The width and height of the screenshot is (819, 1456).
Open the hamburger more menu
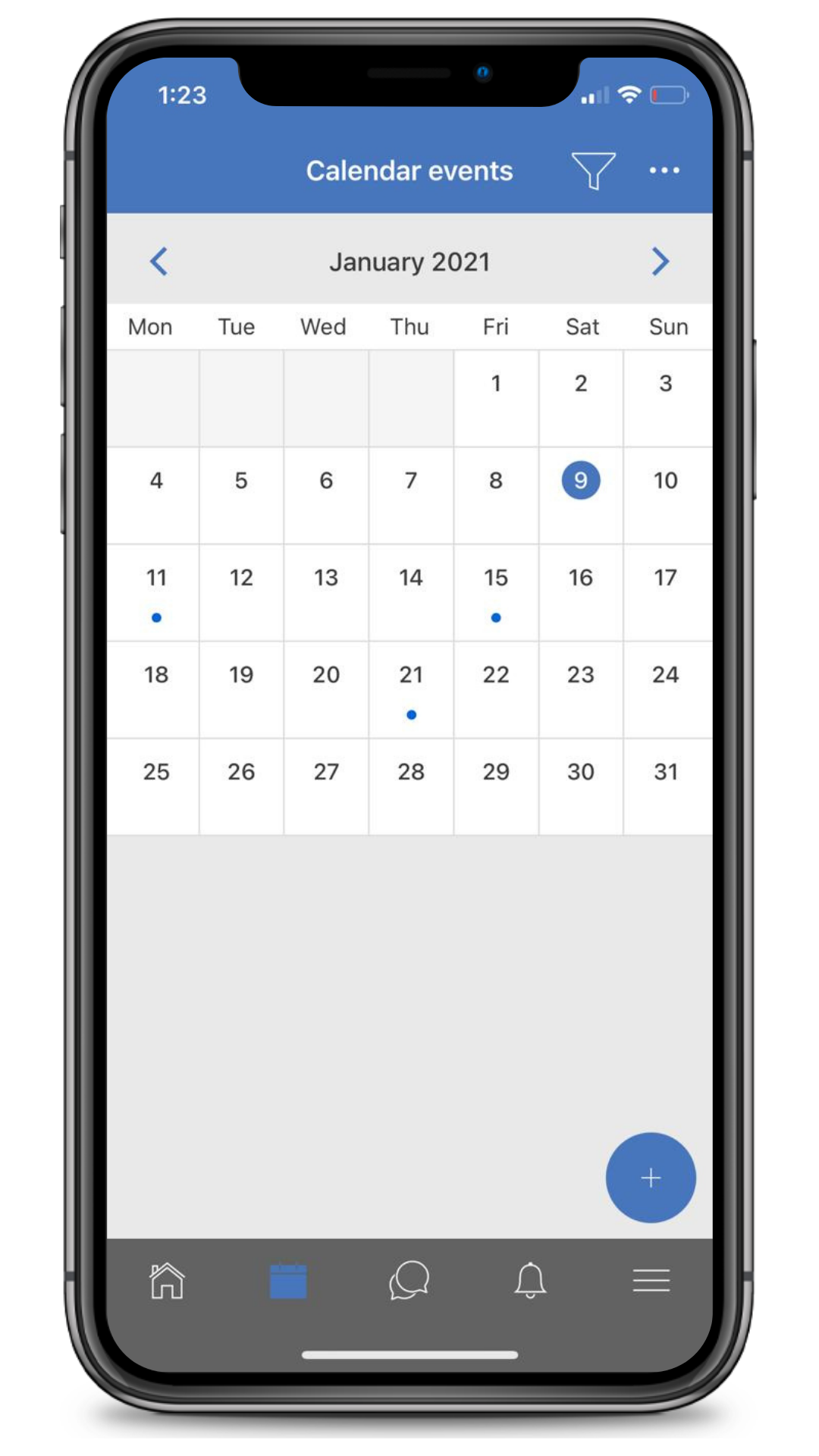click(x=651, y=1280)
